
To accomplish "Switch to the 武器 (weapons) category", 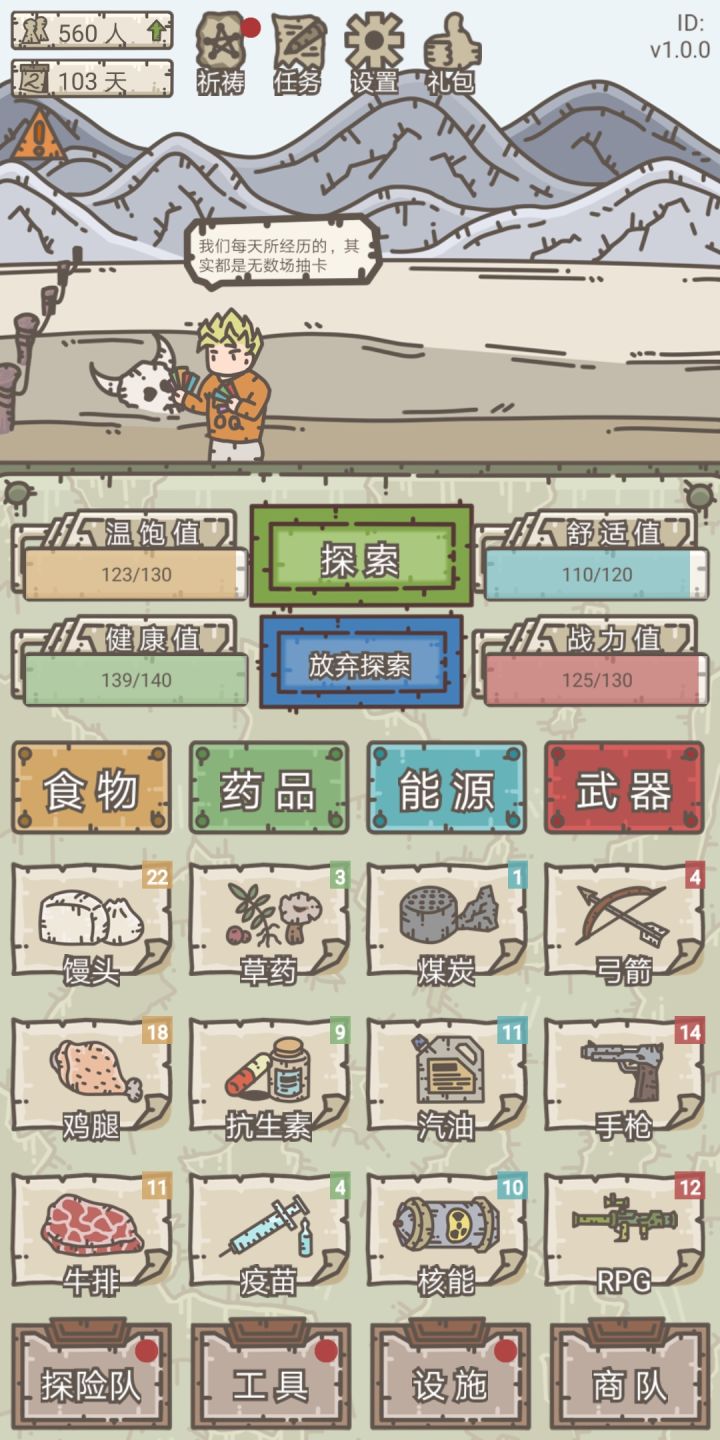I will pyautogui.click(x=630, y=787).
